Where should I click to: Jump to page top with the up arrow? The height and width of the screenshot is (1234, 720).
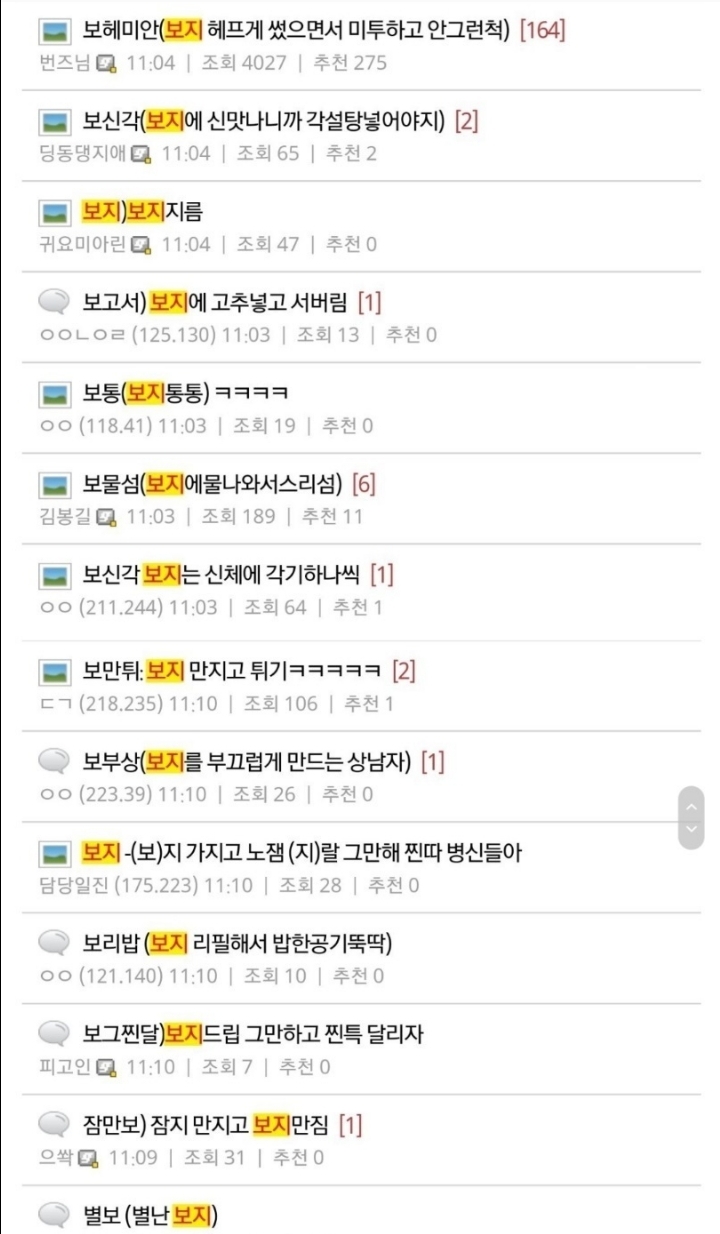691,804
